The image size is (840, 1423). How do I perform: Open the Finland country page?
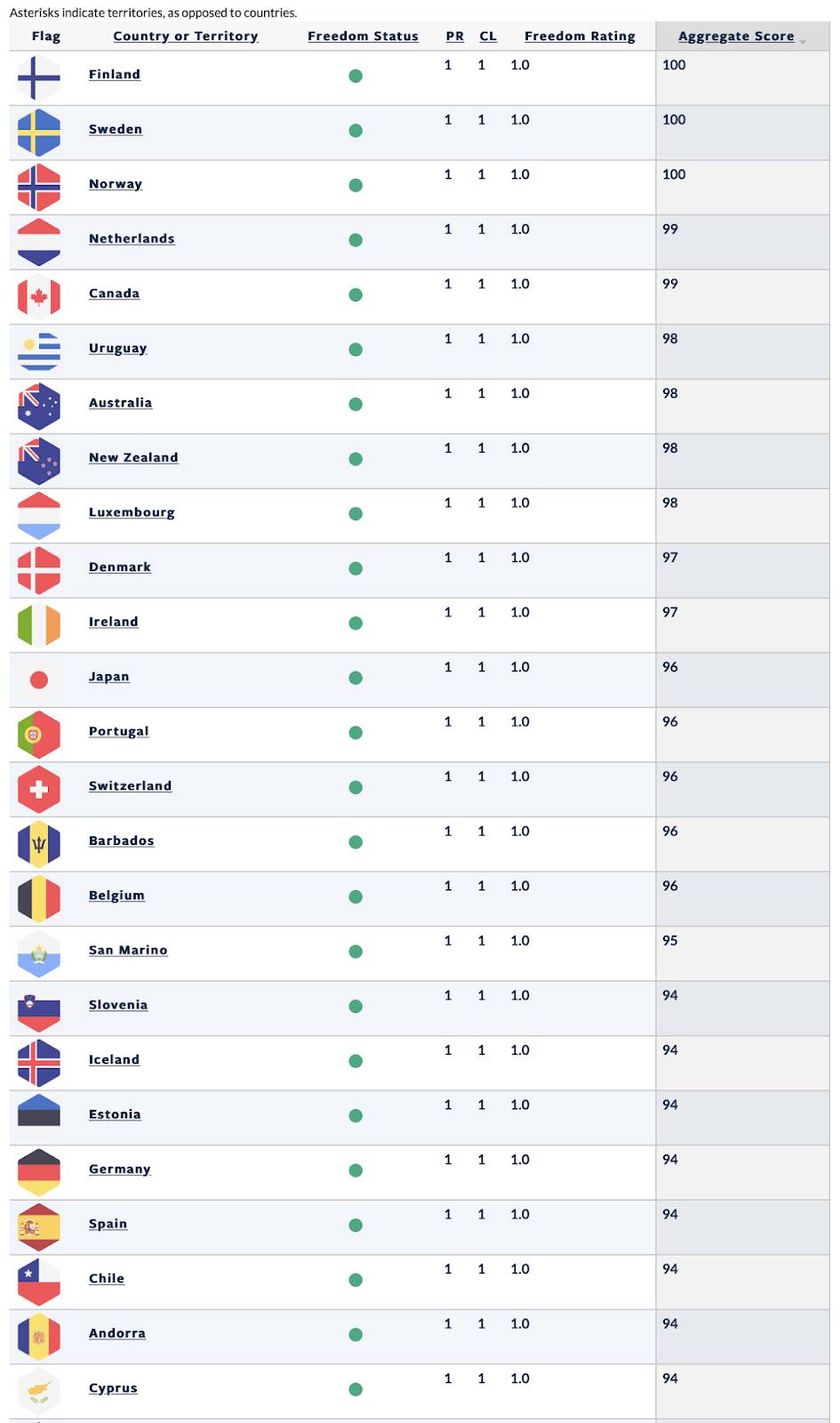pyautogui.click(x=115, y=75)
